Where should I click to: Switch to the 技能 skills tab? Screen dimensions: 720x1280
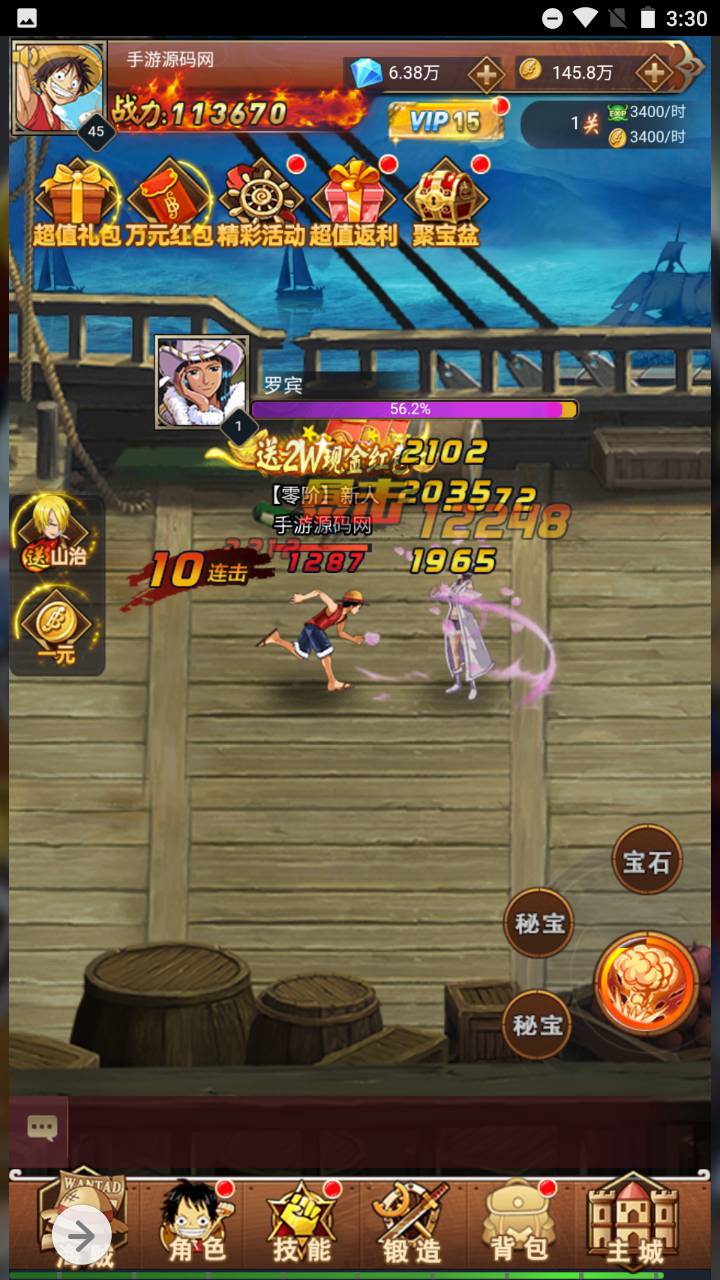(302, 1222)
